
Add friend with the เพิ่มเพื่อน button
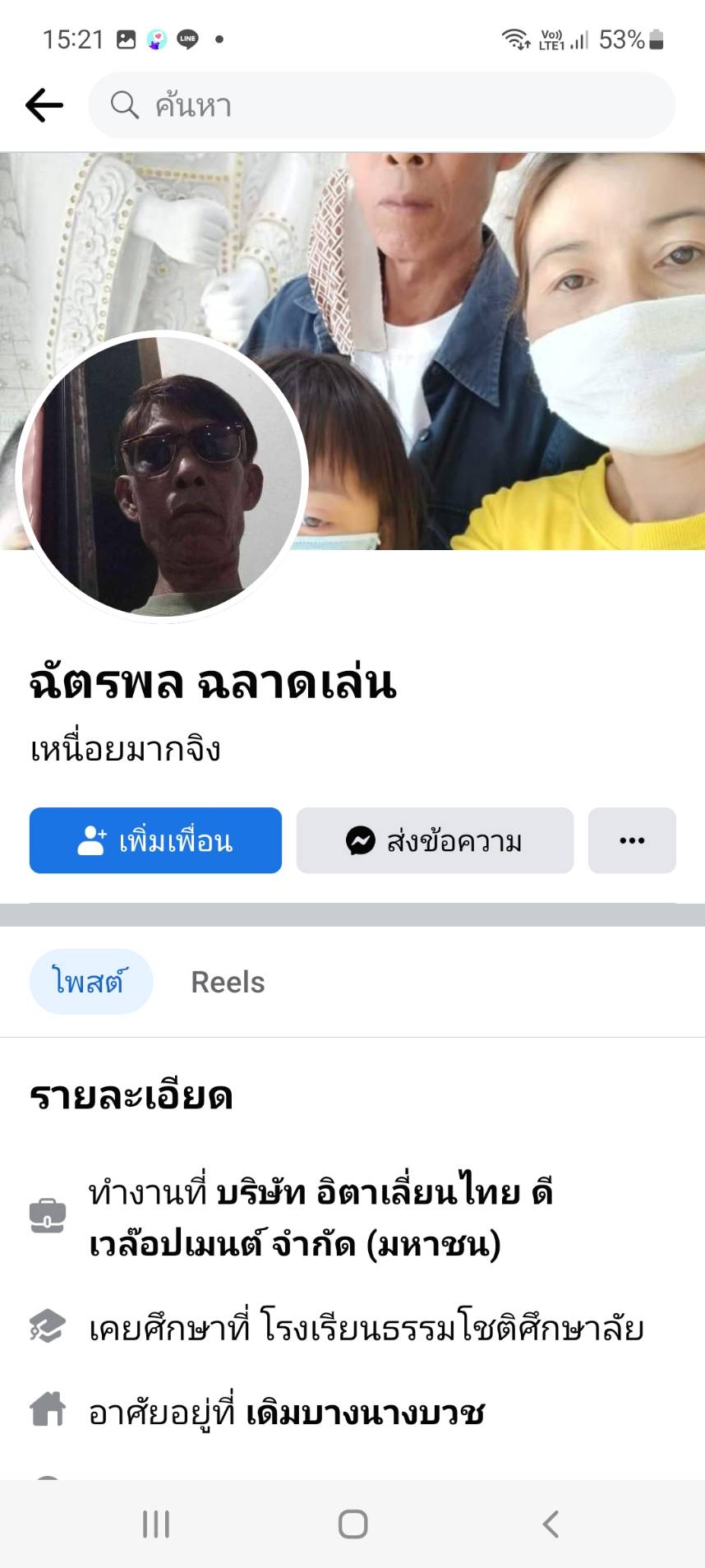[155, 840]
